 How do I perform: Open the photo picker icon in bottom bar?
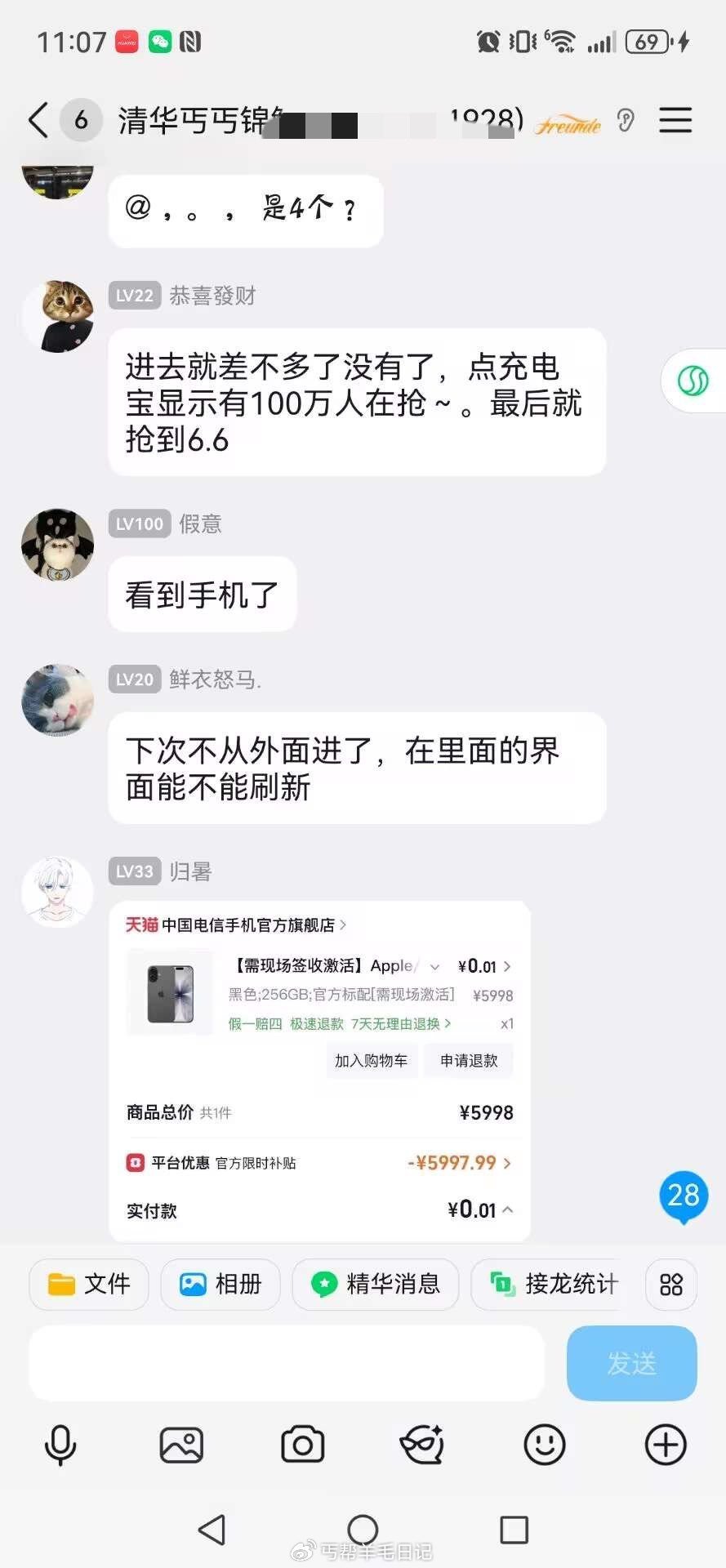pos(181,1445)
